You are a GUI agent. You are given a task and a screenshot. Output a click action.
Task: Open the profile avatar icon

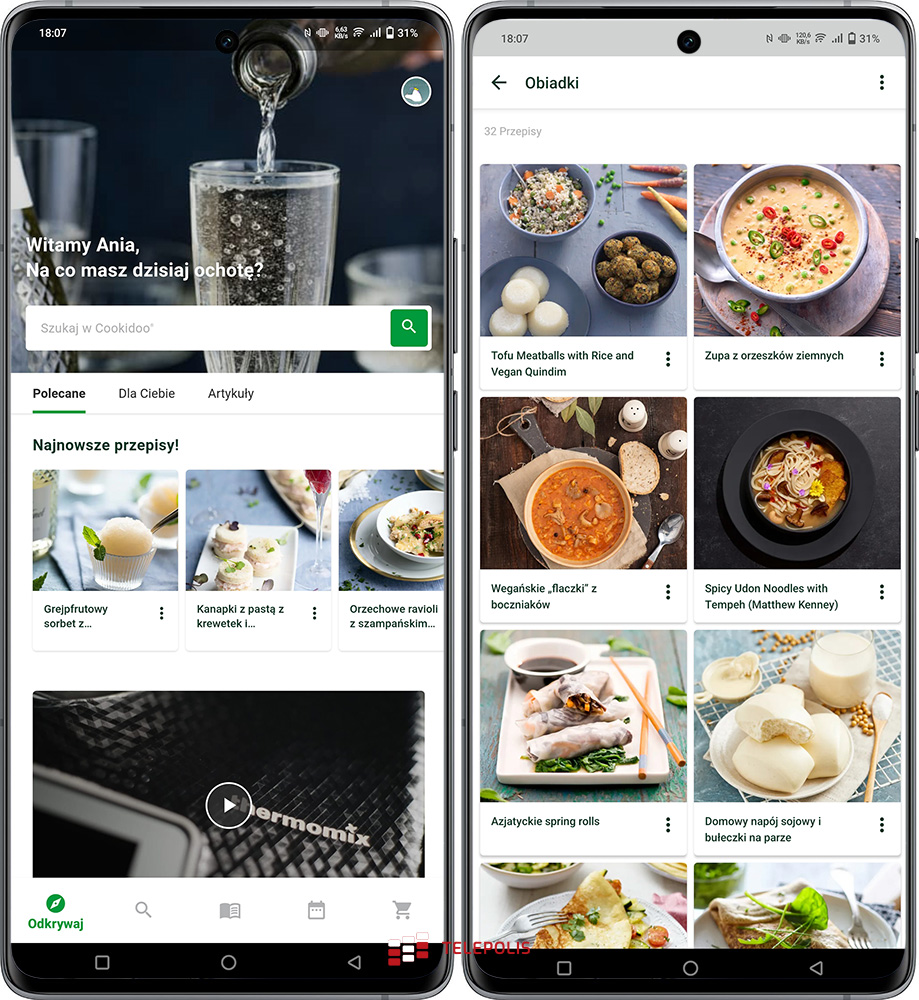(416, 92)
